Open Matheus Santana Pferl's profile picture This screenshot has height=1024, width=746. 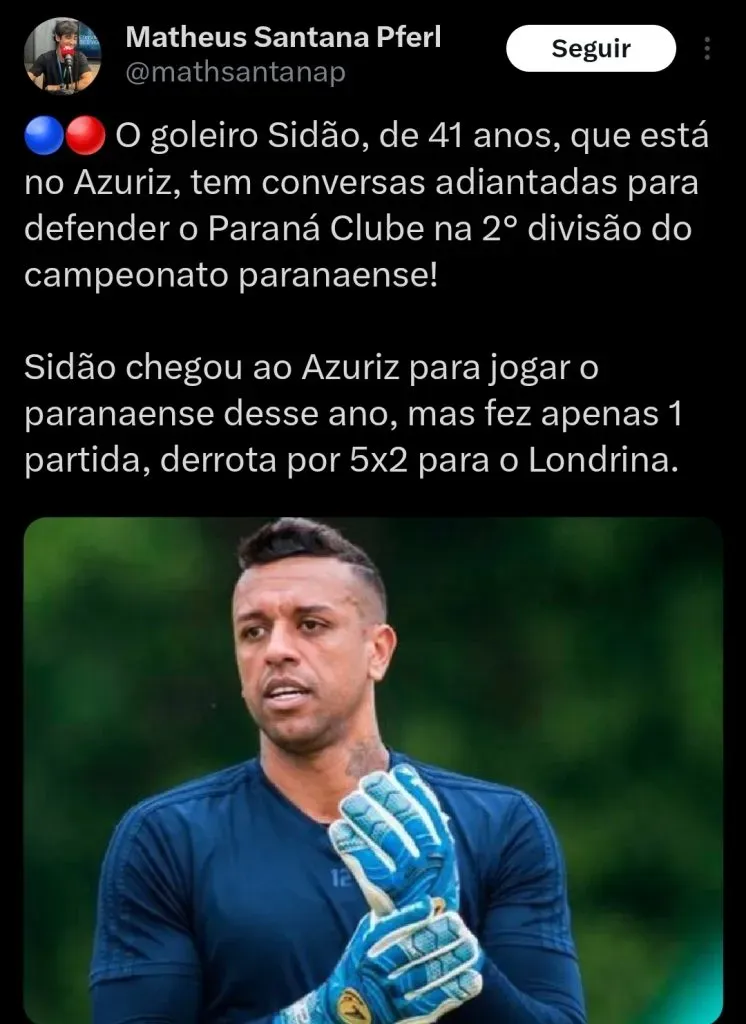tap(61, 56)
